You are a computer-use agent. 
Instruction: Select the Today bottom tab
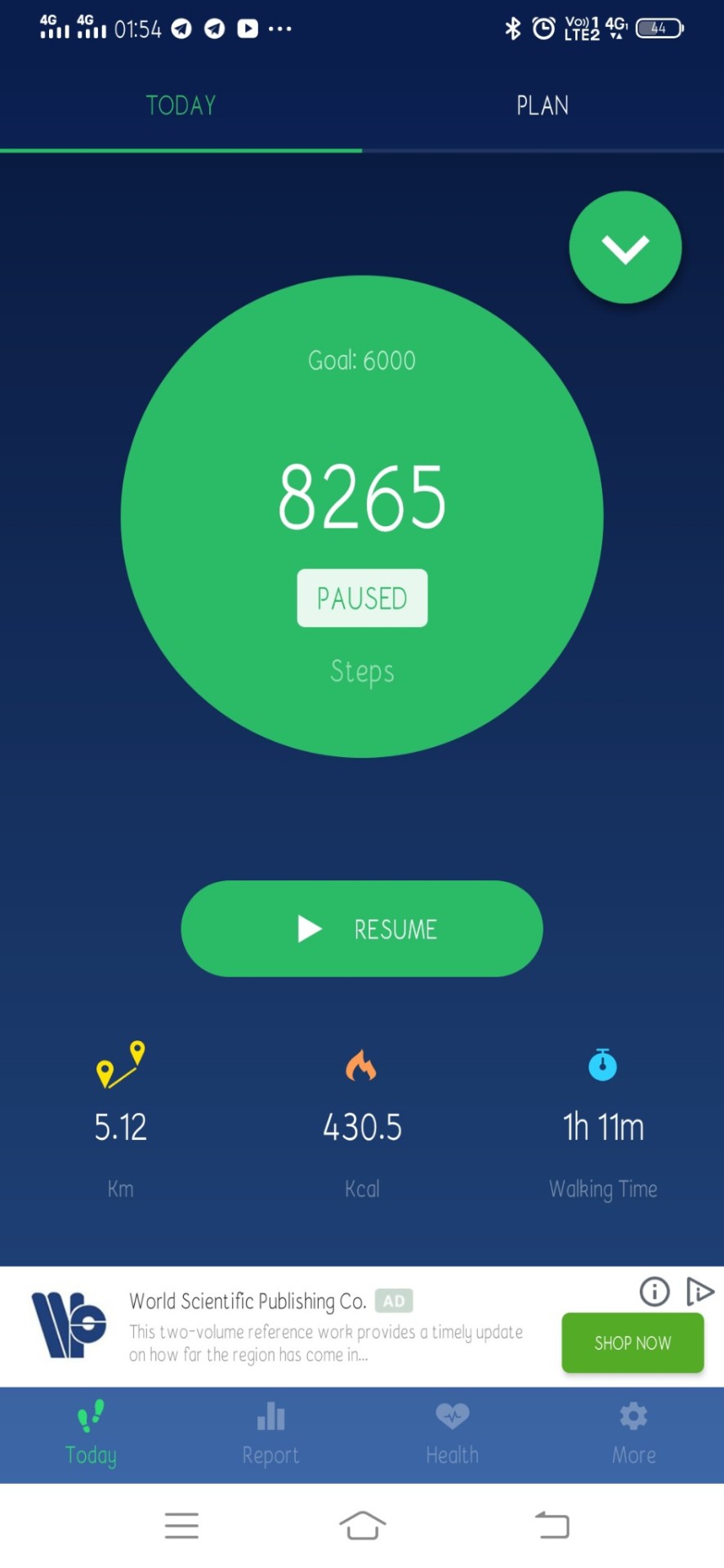pos(91,1435)
